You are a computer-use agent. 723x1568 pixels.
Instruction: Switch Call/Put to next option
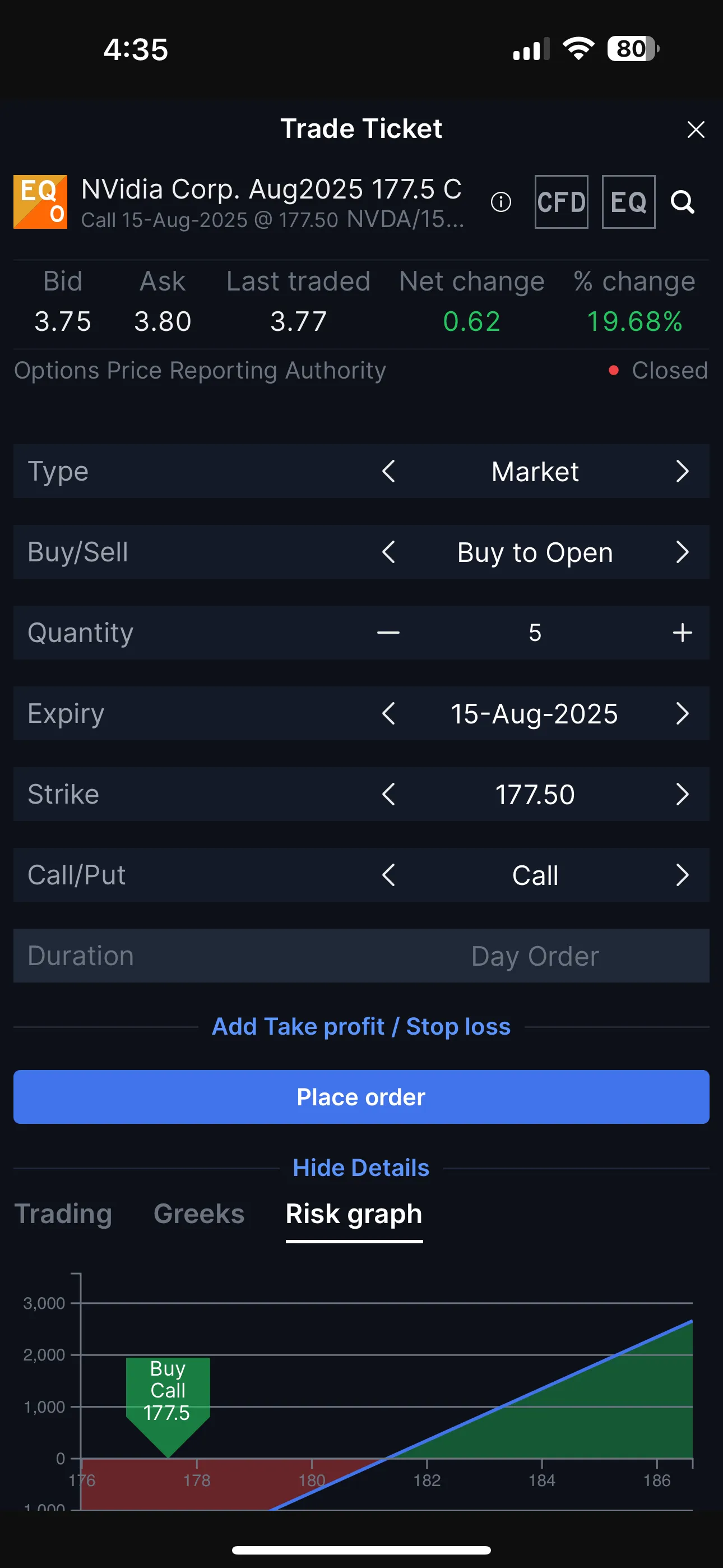pyautogui.click(x=682, y=875)
